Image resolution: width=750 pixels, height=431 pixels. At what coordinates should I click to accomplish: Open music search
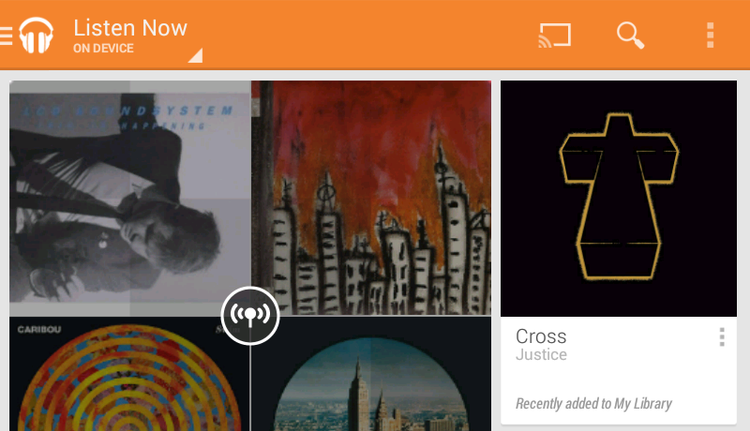(x=630, y=35)
